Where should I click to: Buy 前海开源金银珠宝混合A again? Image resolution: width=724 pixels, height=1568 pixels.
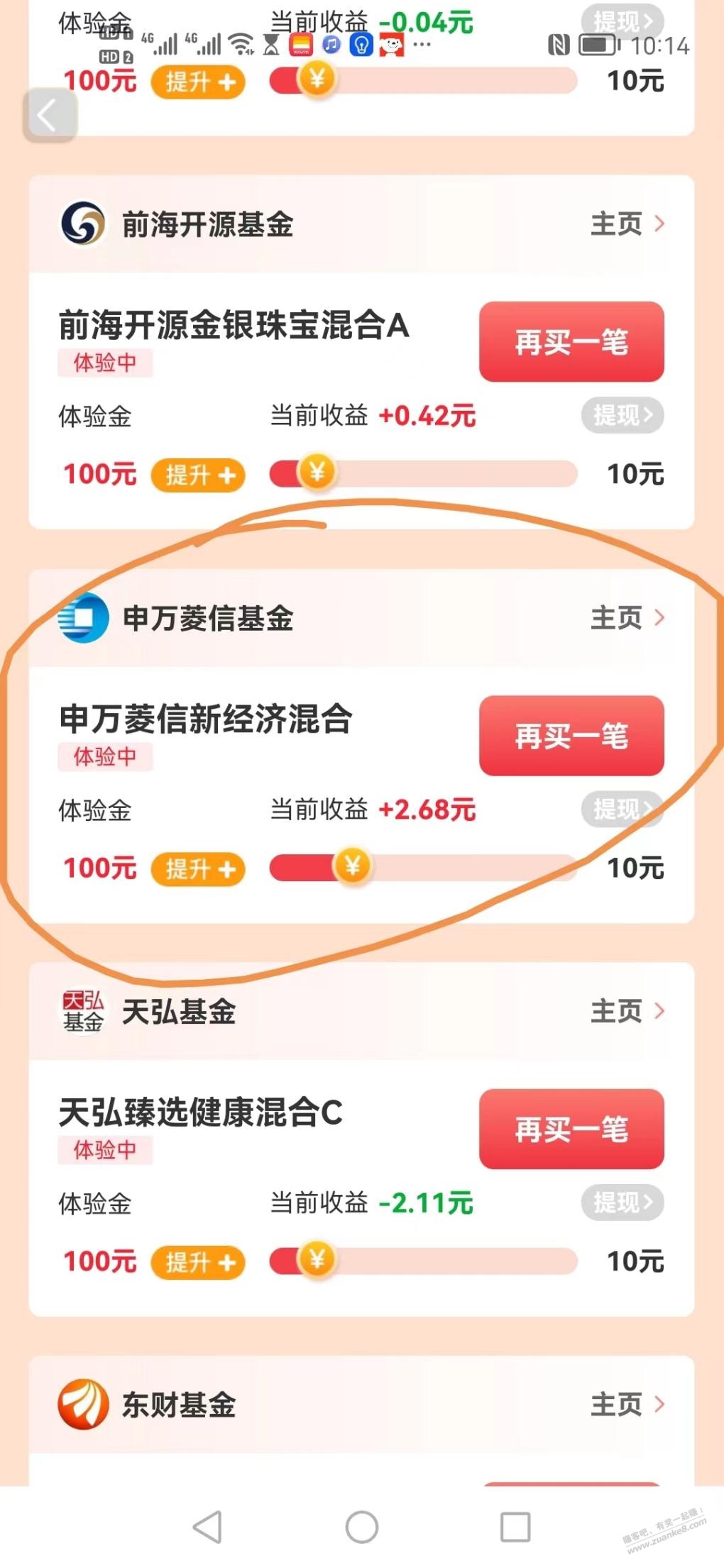(x=571, y=342)
